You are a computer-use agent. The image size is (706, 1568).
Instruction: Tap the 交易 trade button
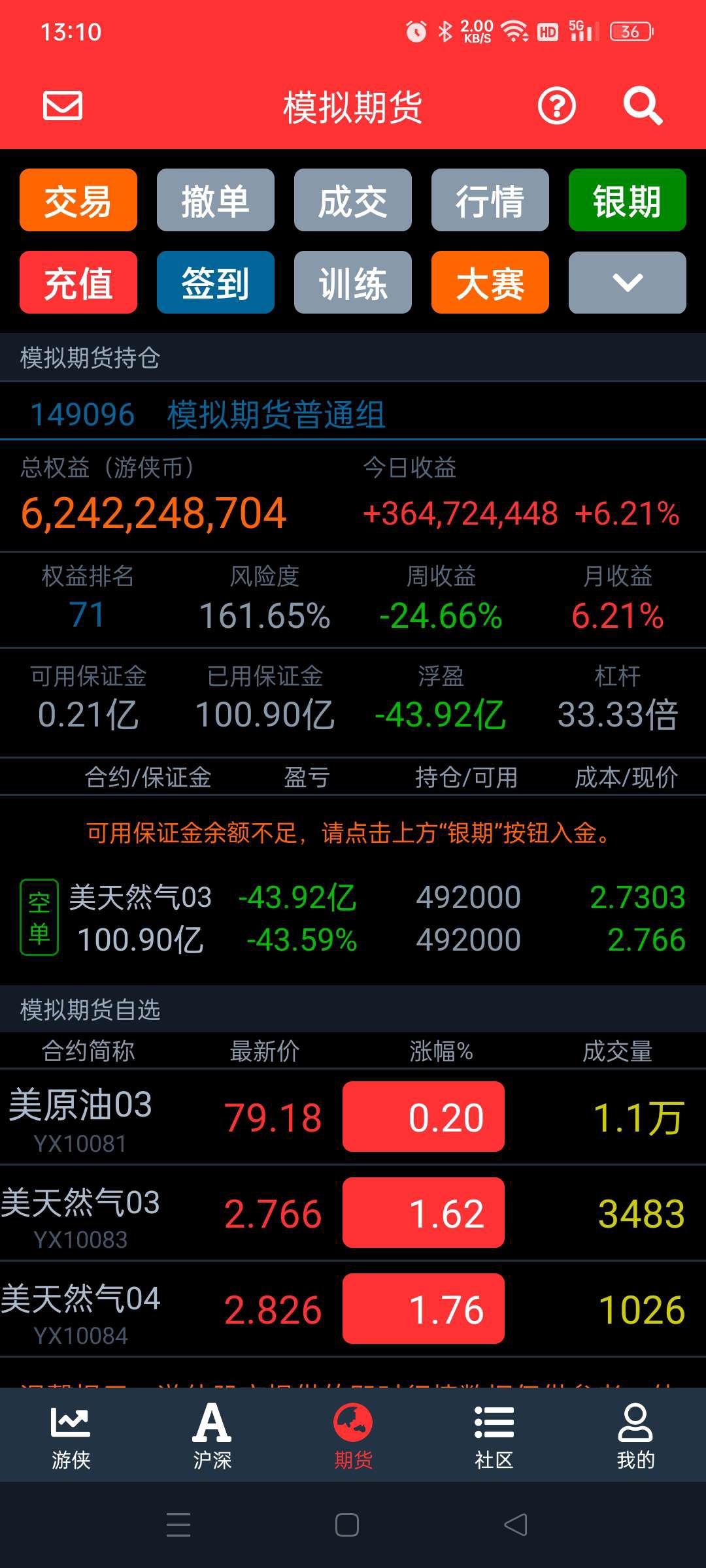pos(78,201)
